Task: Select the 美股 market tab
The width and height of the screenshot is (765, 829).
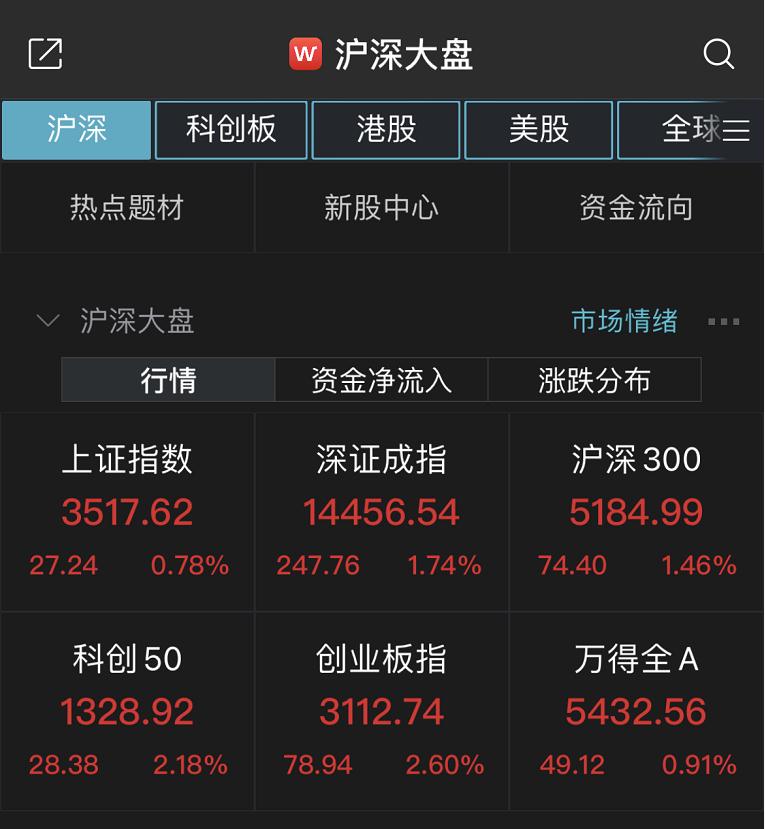Action: coord(538,130)
